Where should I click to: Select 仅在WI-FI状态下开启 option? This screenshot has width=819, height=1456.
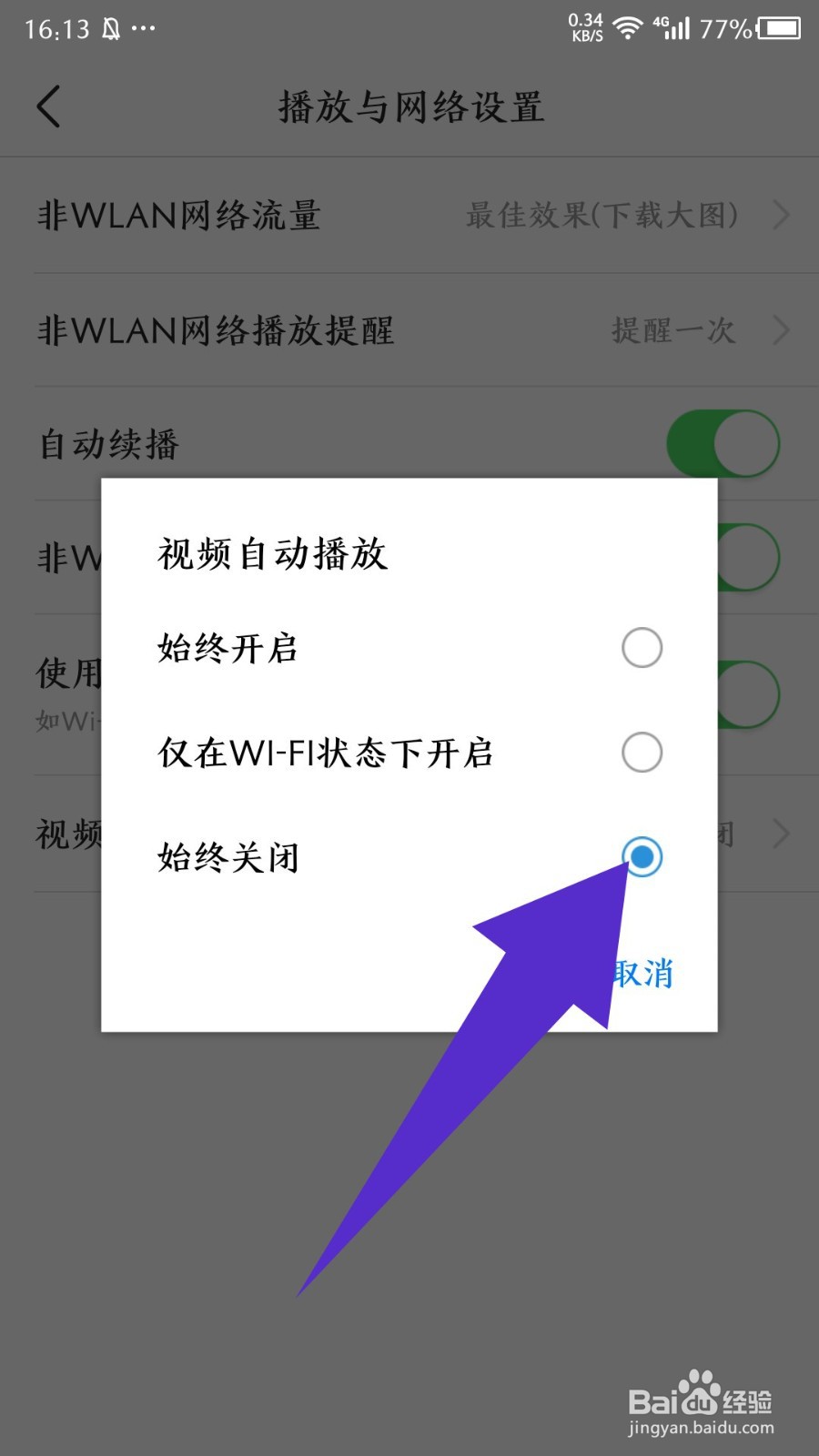tap(642, 753)
